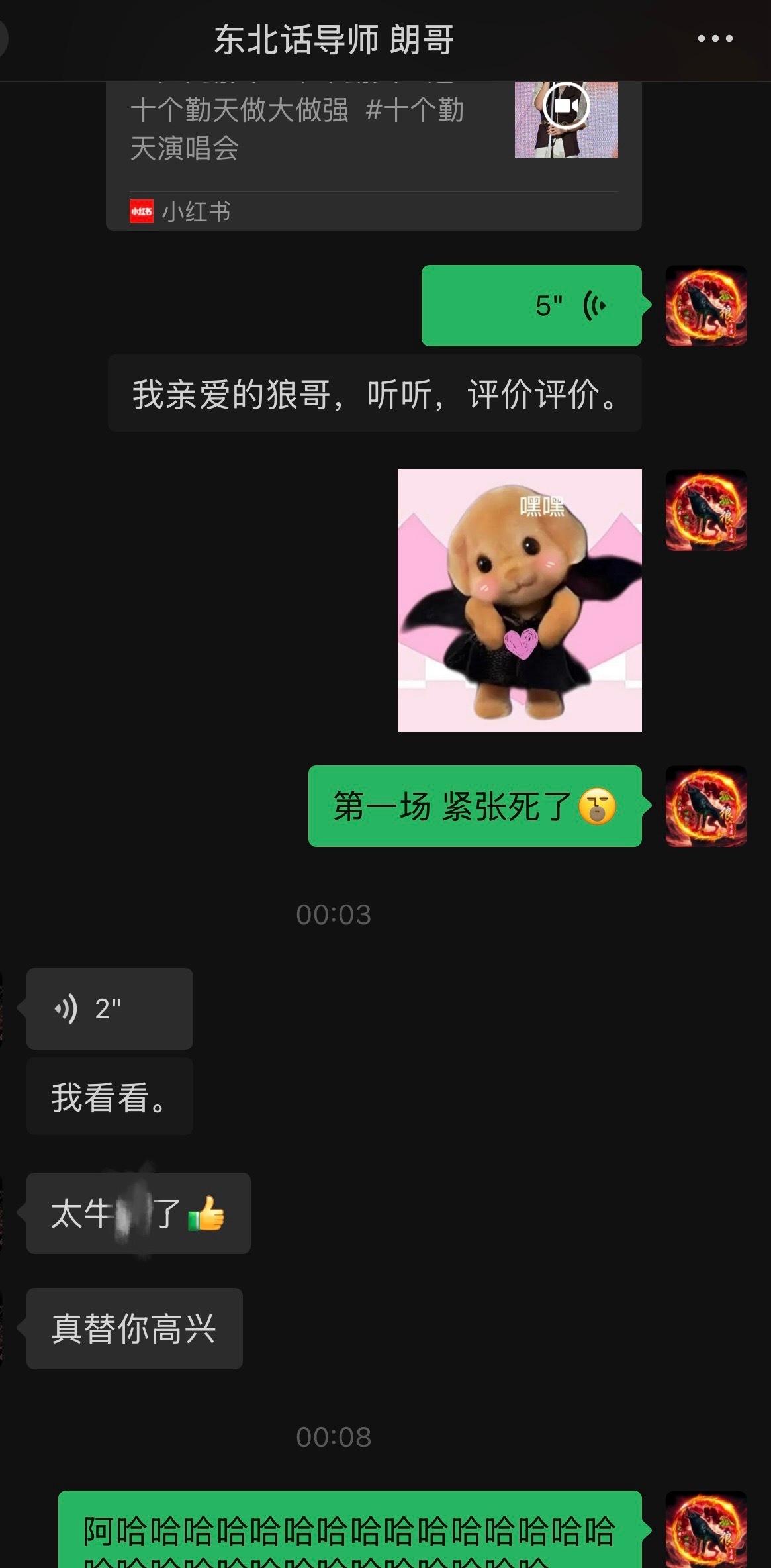The image size is (771, 1568).
Task: Open the three-dot chat options menu
Action: [x=715, y=39]
